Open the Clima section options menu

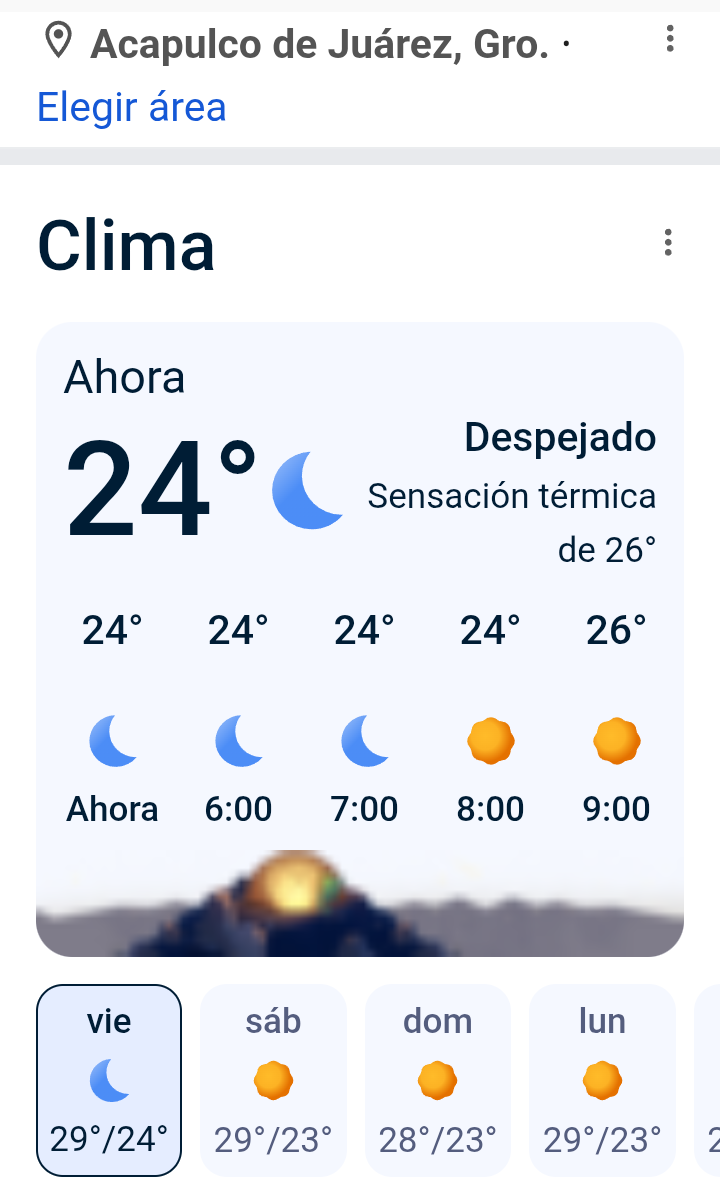667,243
